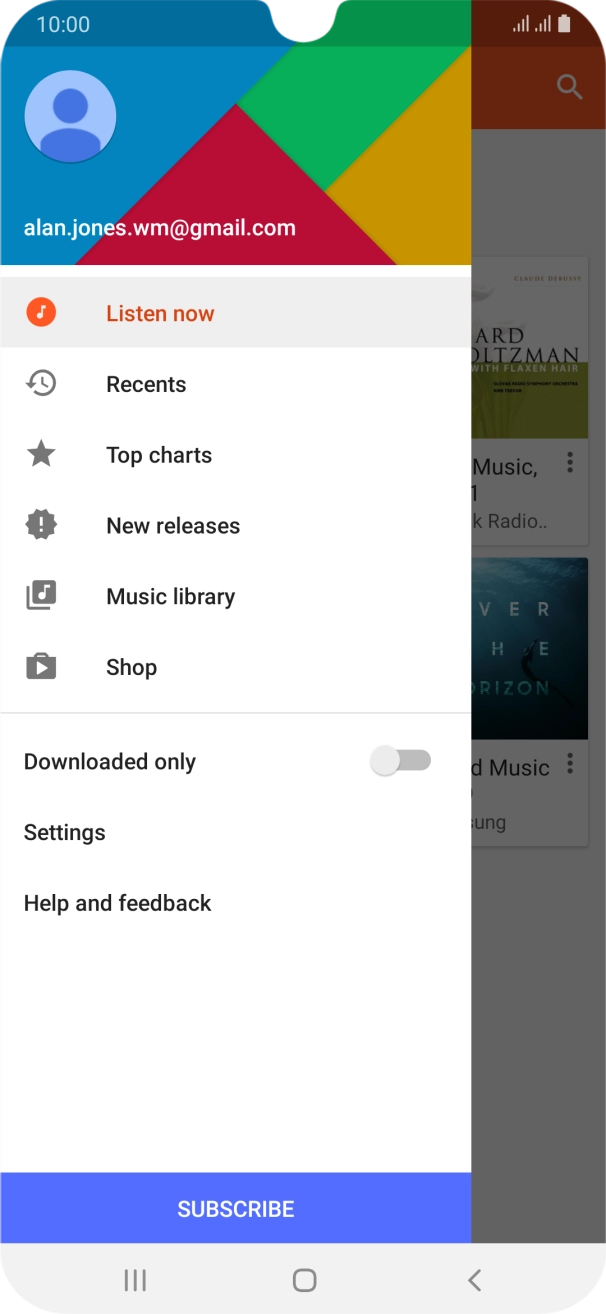Open Top charts

[159, 455]
